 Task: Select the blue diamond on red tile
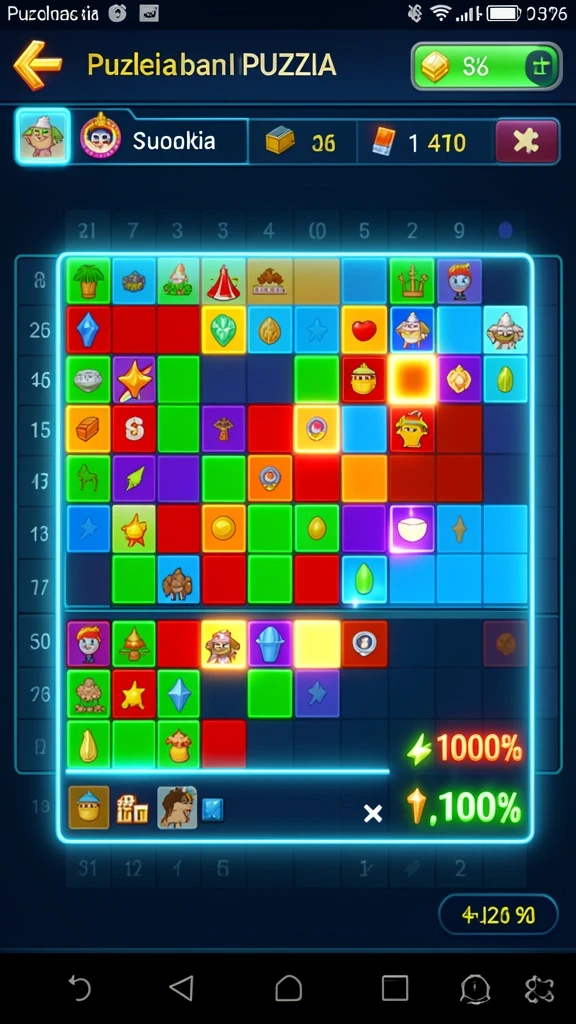coord(88,330)
